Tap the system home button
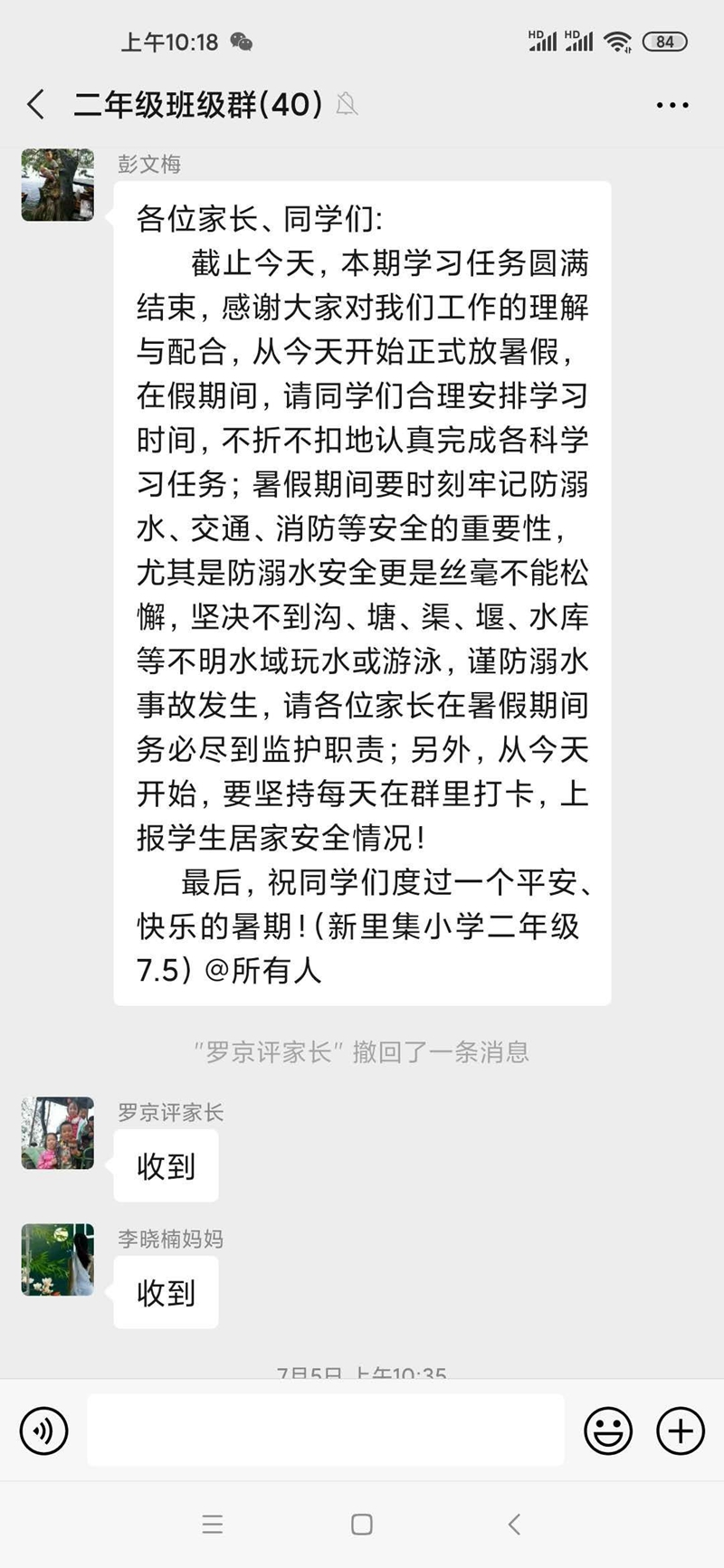724x1568 pixels. click(x=362, y=1525)
